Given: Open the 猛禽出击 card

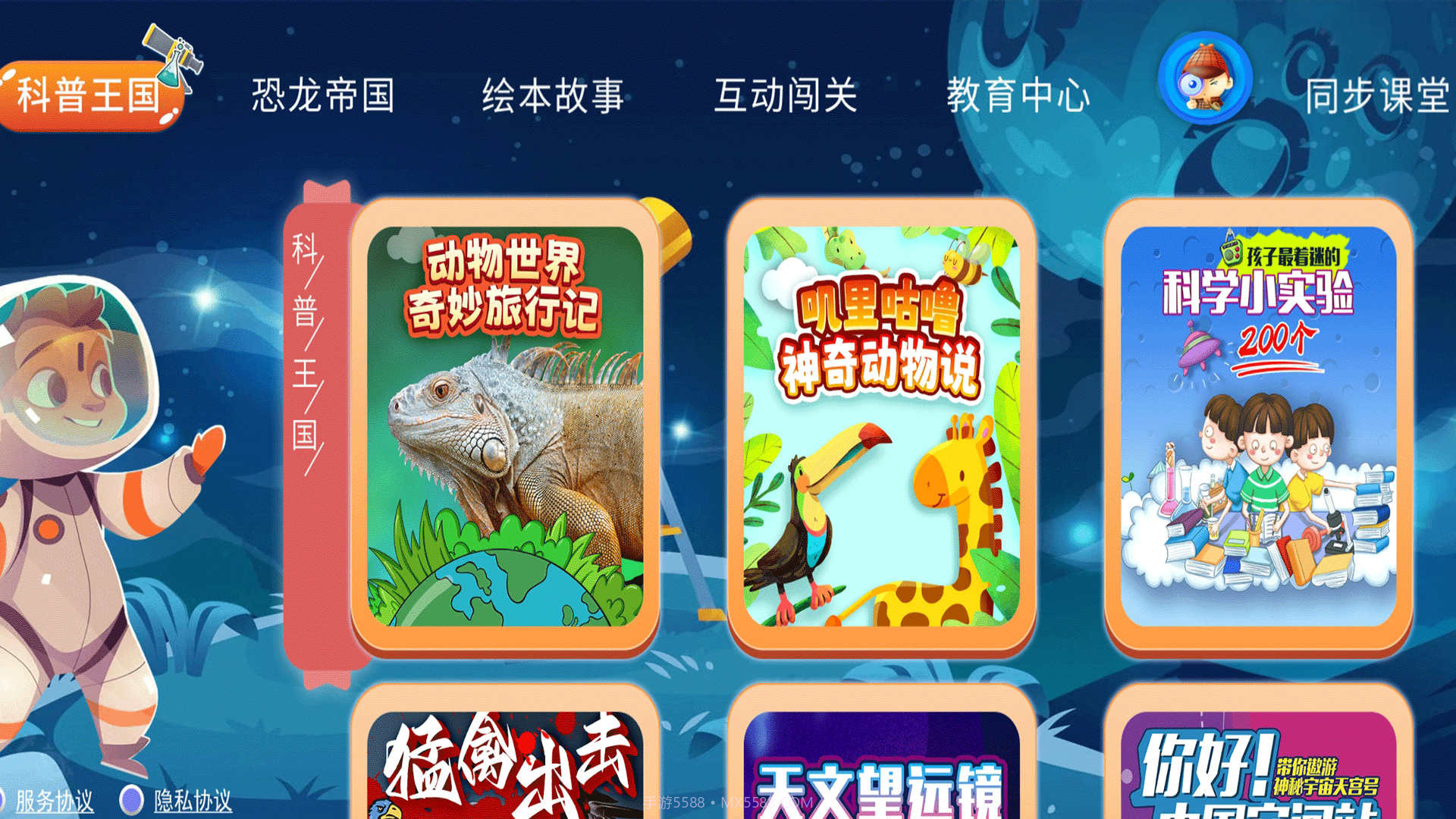Looking at the screenshot, I should point(505,762).
